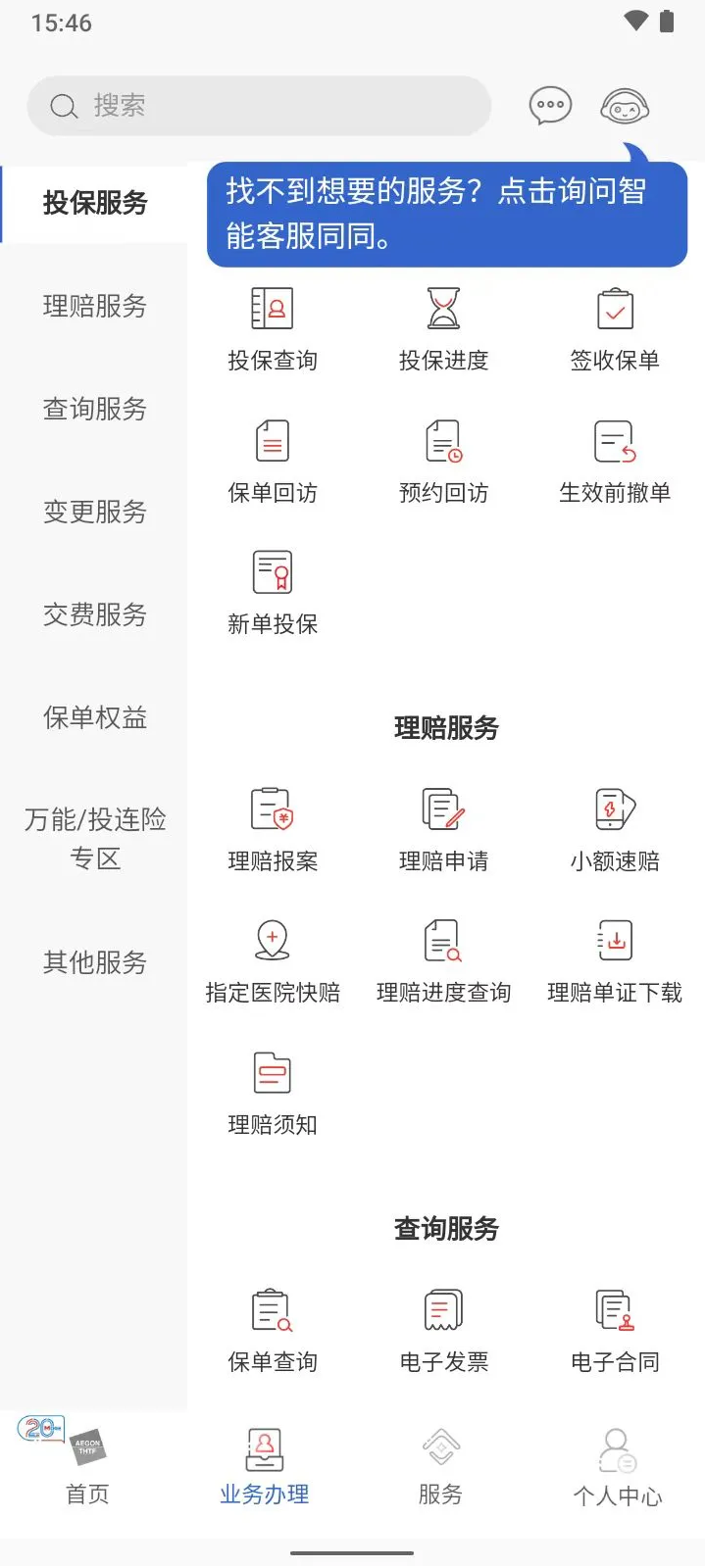706x1568 pixels.
Task: Open the smart customer service robot
Action: coord(625,105)
